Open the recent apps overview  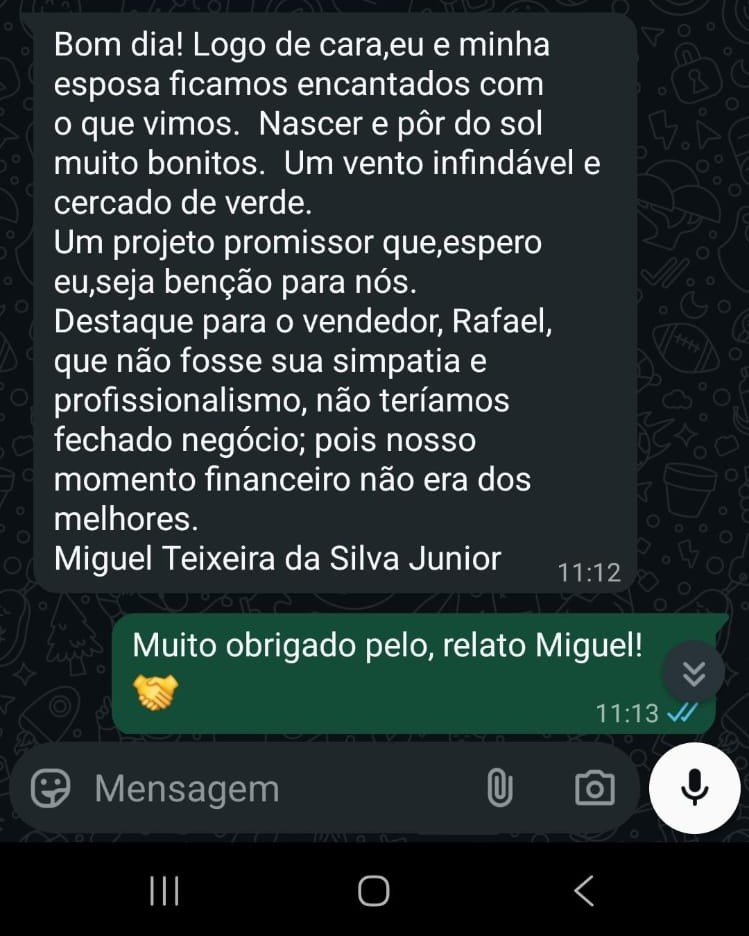click(164, 890)
